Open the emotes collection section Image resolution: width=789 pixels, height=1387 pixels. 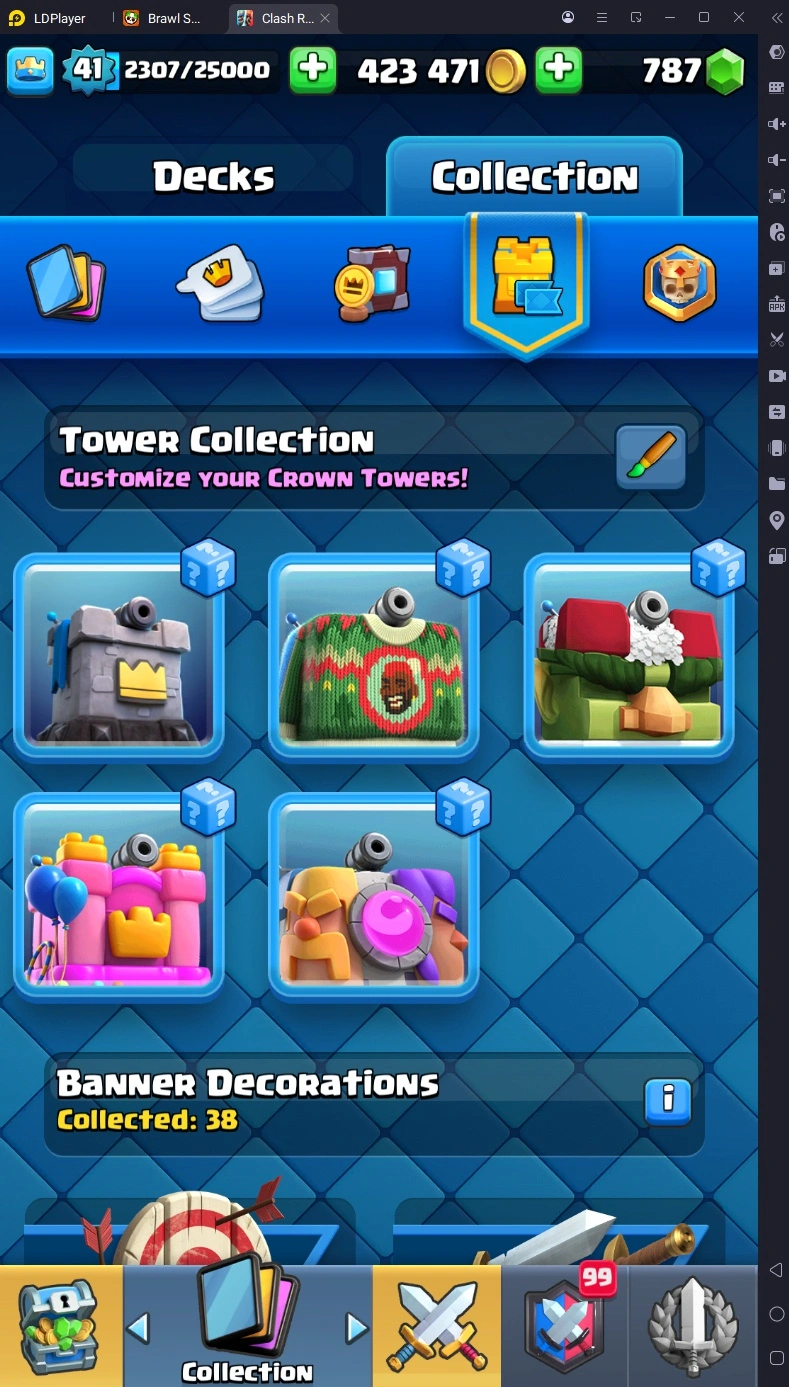coord(220,283)
